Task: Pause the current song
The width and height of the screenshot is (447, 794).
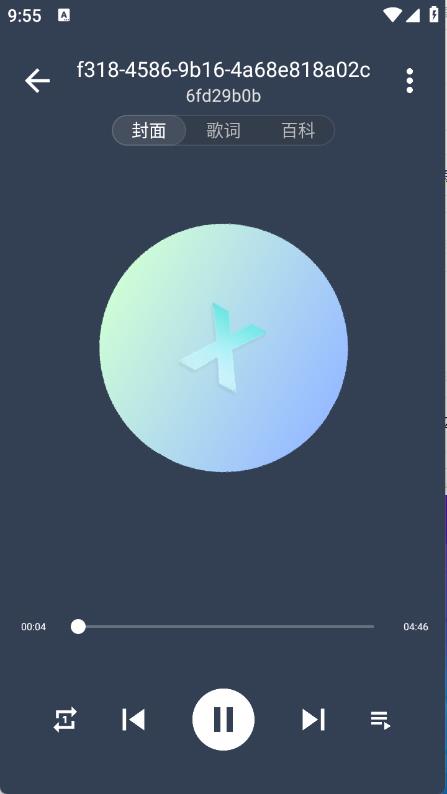Action: (223, 719)
